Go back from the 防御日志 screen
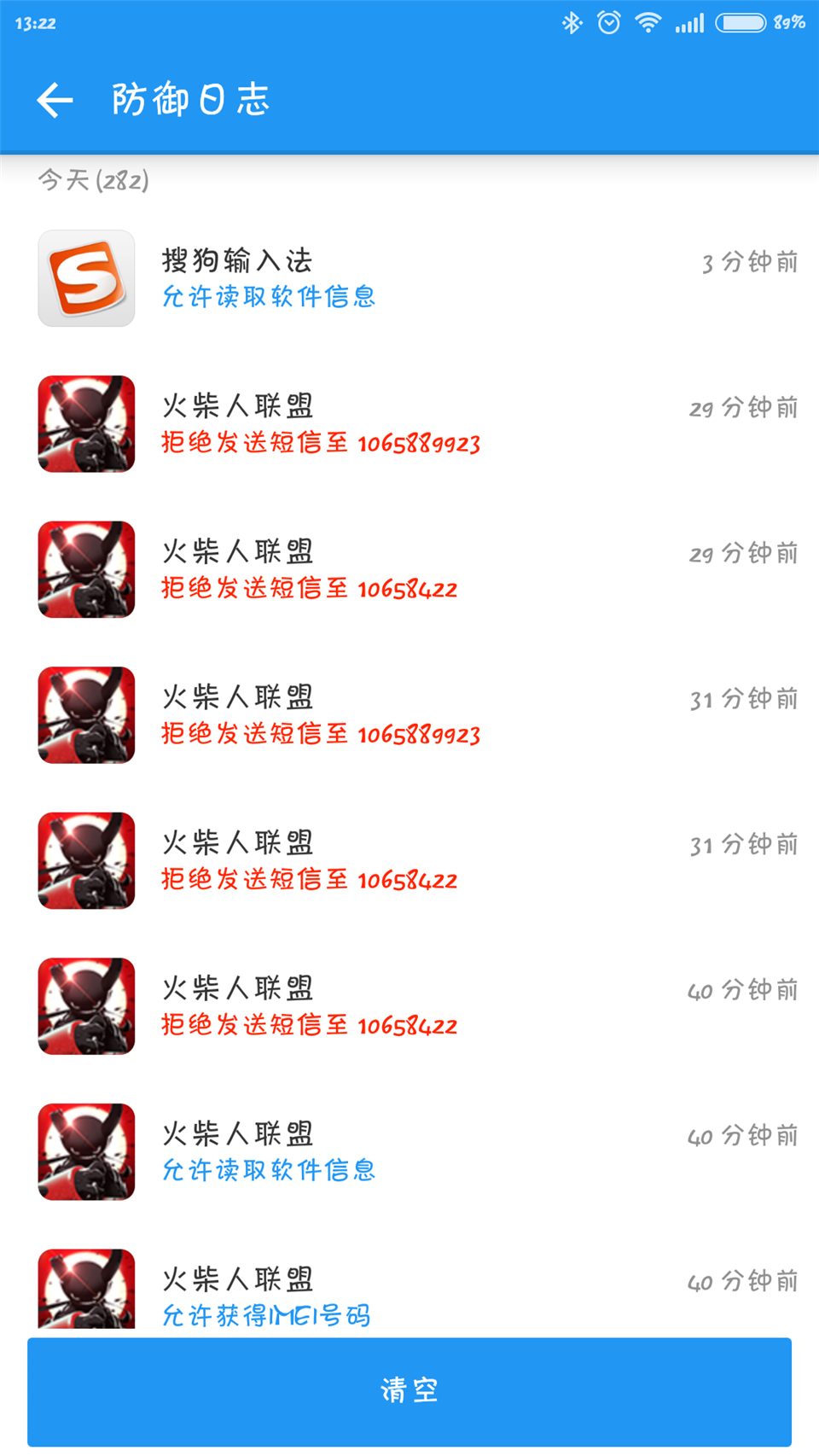 click(55, 100)
